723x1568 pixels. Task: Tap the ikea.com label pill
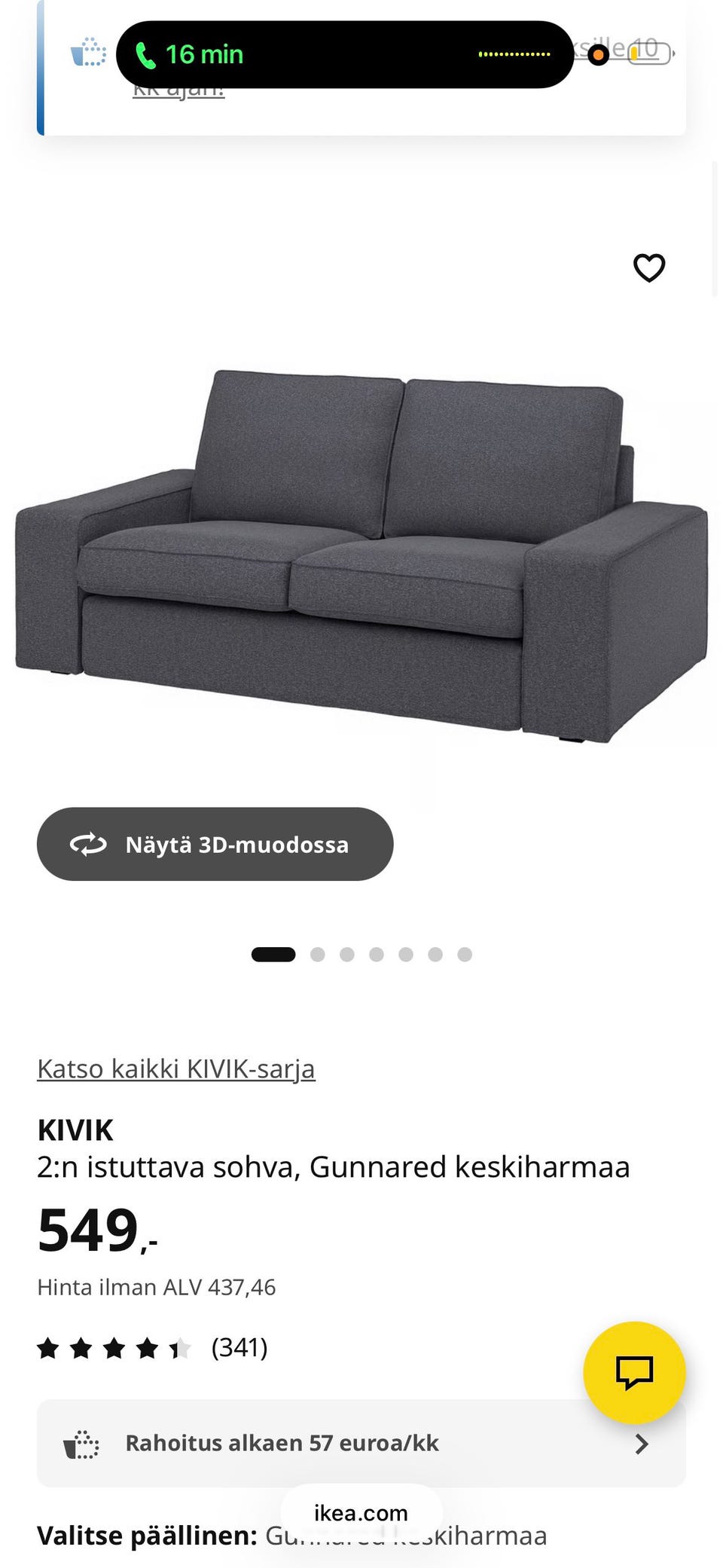(x=361, y=1512)
